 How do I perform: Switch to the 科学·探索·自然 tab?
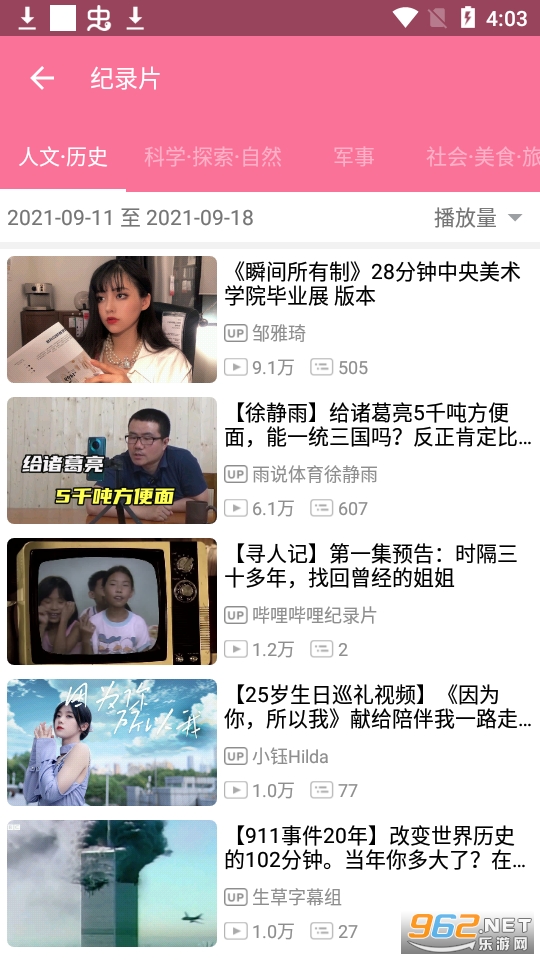click(213, 157)
